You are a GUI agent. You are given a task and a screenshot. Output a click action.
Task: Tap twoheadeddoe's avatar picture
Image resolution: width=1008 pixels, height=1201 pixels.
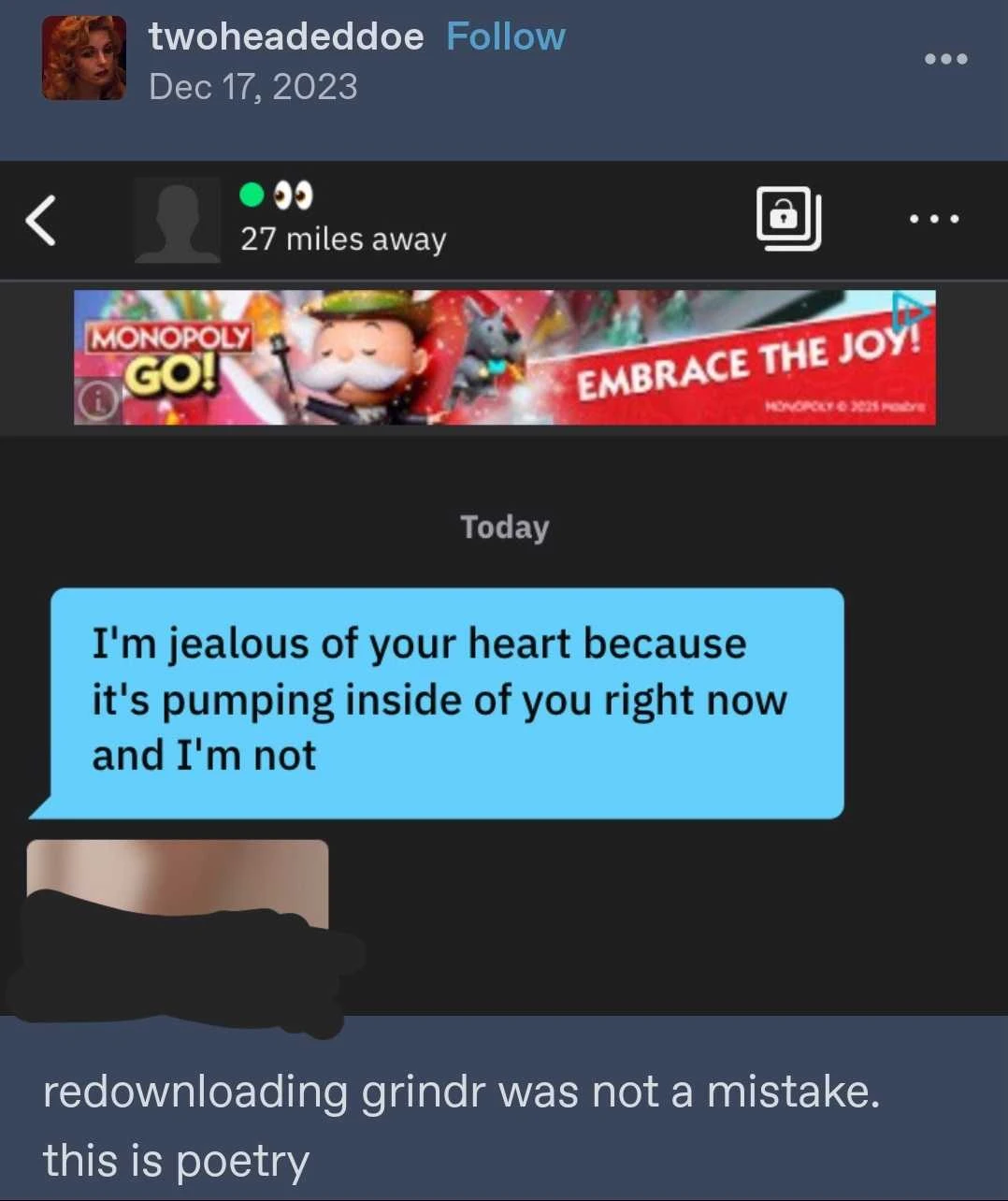pos(83,58)
